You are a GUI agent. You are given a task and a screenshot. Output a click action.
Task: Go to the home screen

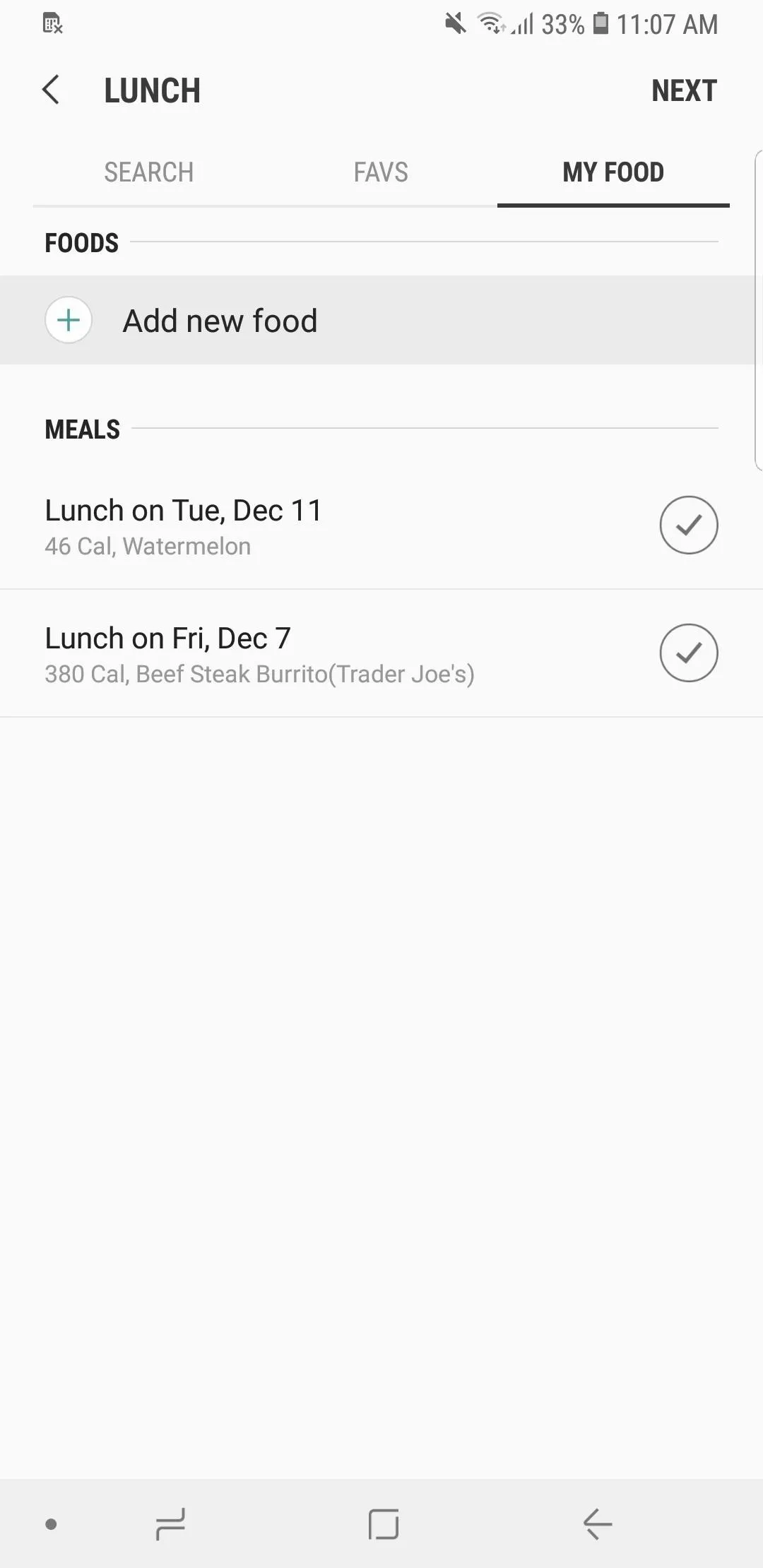[384, 1524]
